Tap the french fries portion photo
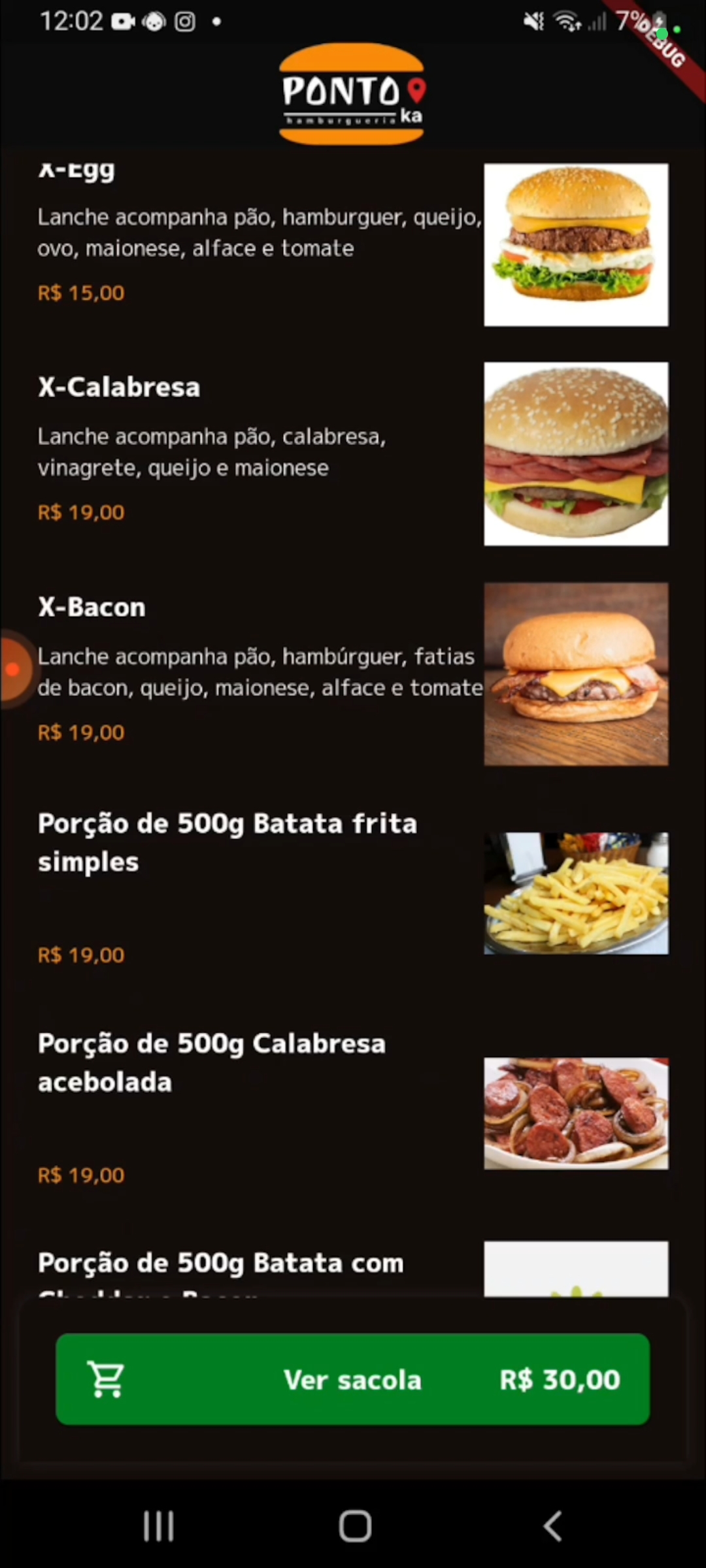Viewport: 706px width, 1568px height. tap(576, 893)
